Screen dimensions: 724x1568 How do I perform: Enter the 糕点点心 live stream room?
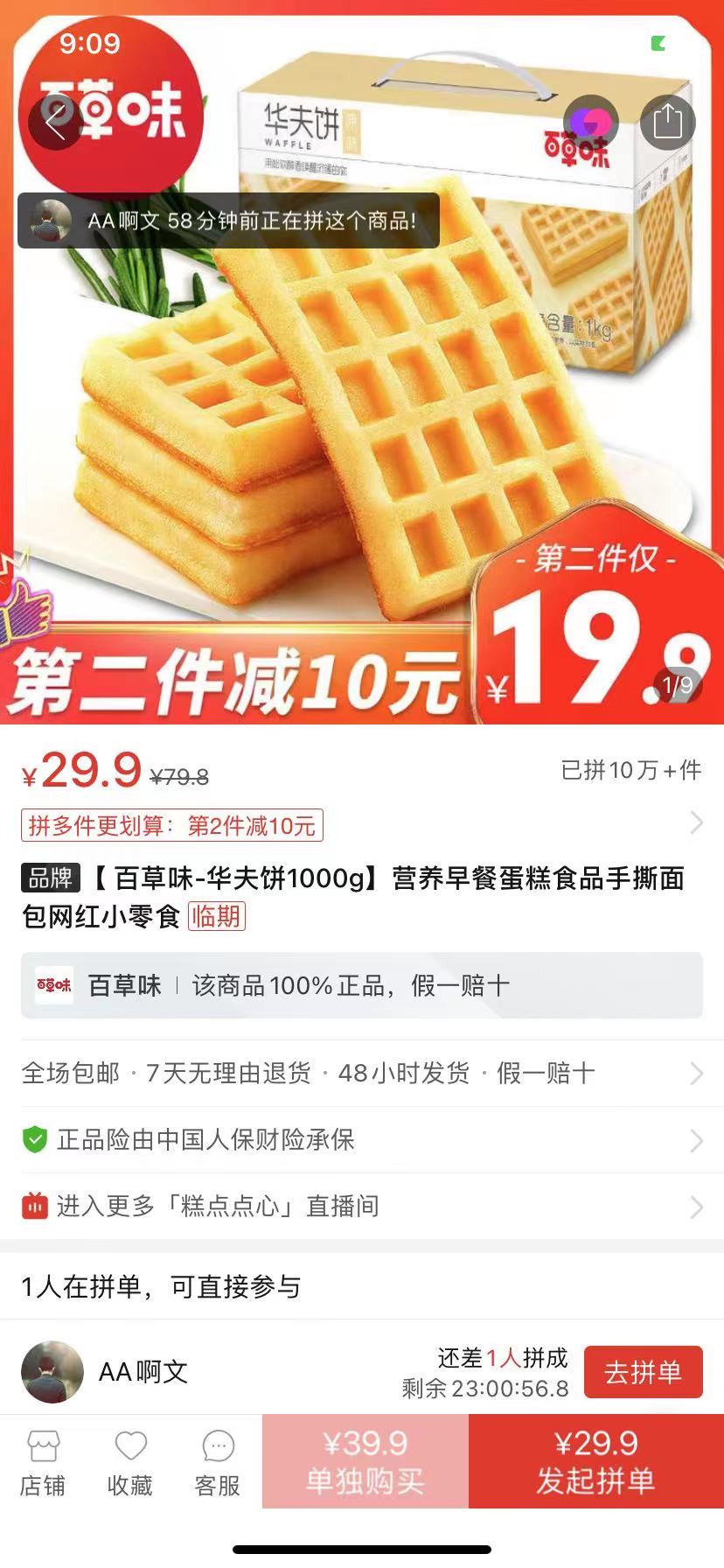pos(361,1206)
